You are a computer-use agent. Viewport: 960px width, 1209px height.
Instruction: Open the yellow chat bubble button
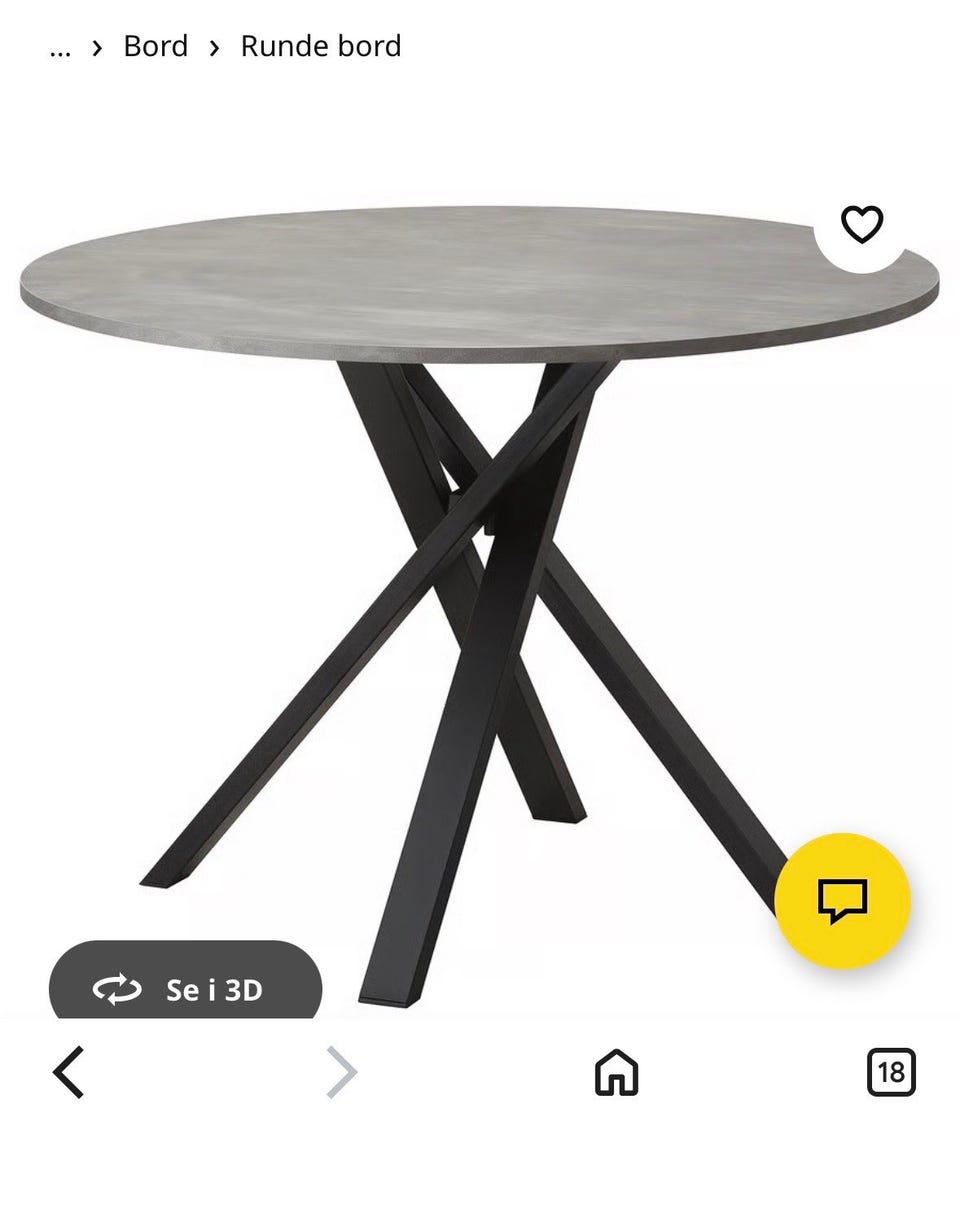[x=842, y=900]
